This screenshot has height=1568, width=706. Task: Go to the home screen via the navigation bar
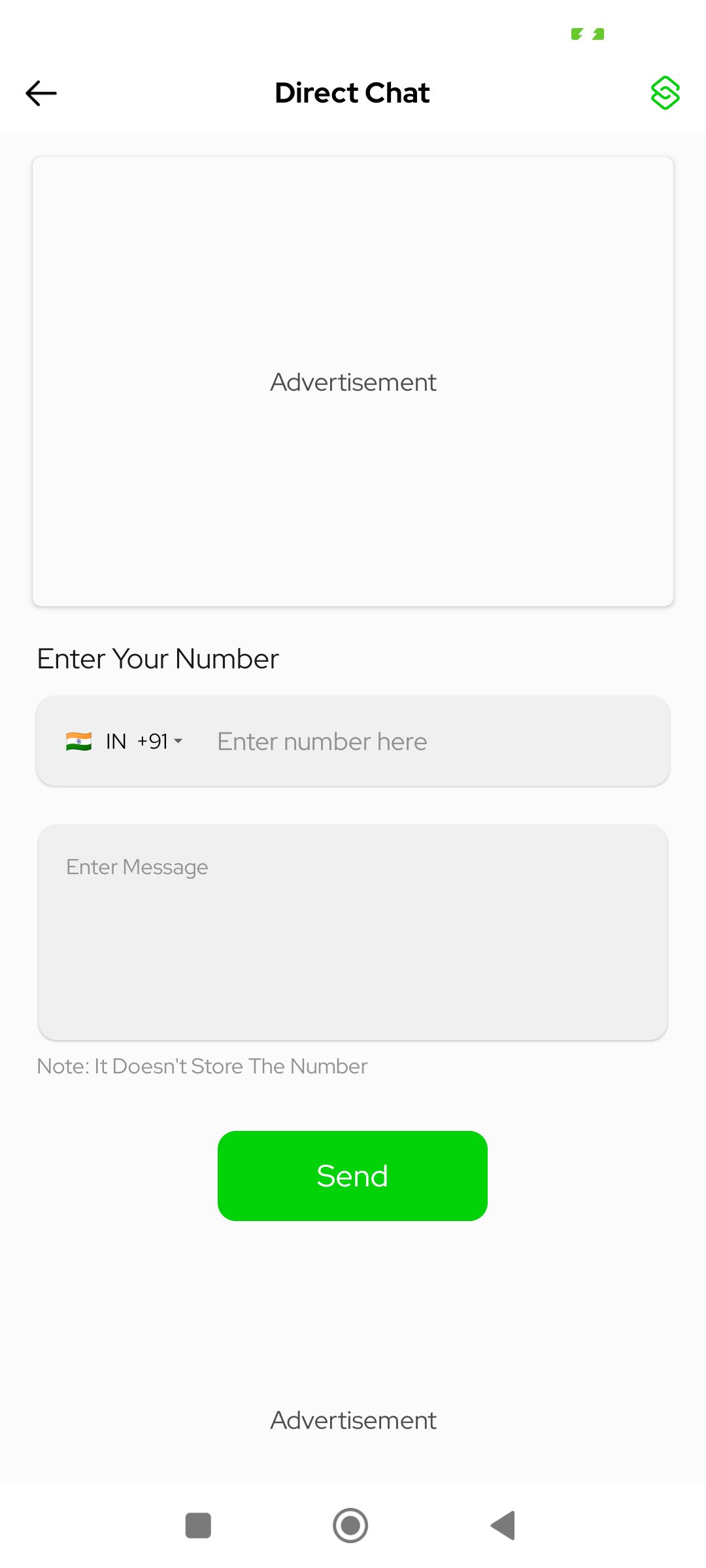coord(350,1526)
